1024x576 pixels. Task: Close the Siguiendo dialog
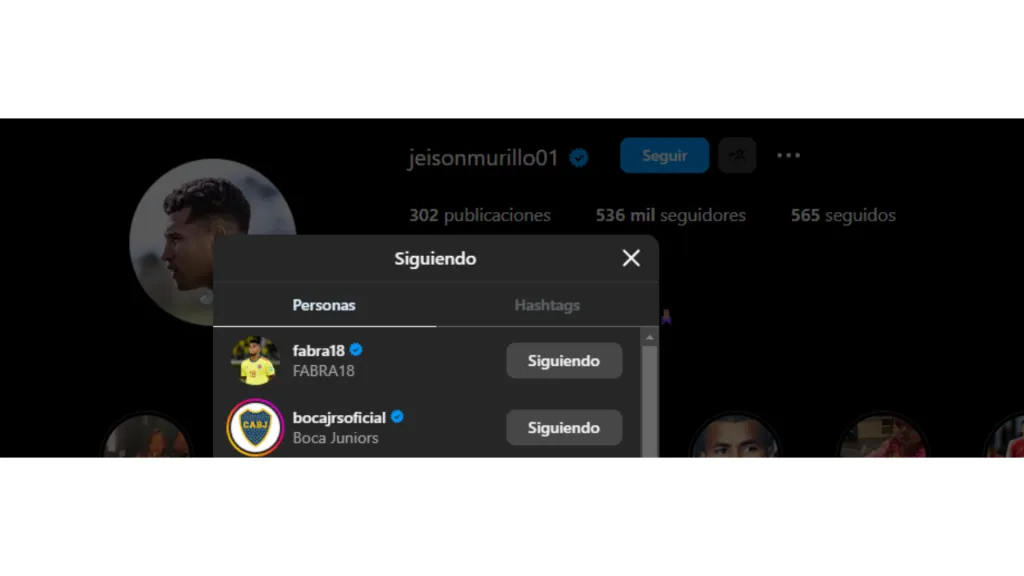pyautogui.click(x=631, y=259)
